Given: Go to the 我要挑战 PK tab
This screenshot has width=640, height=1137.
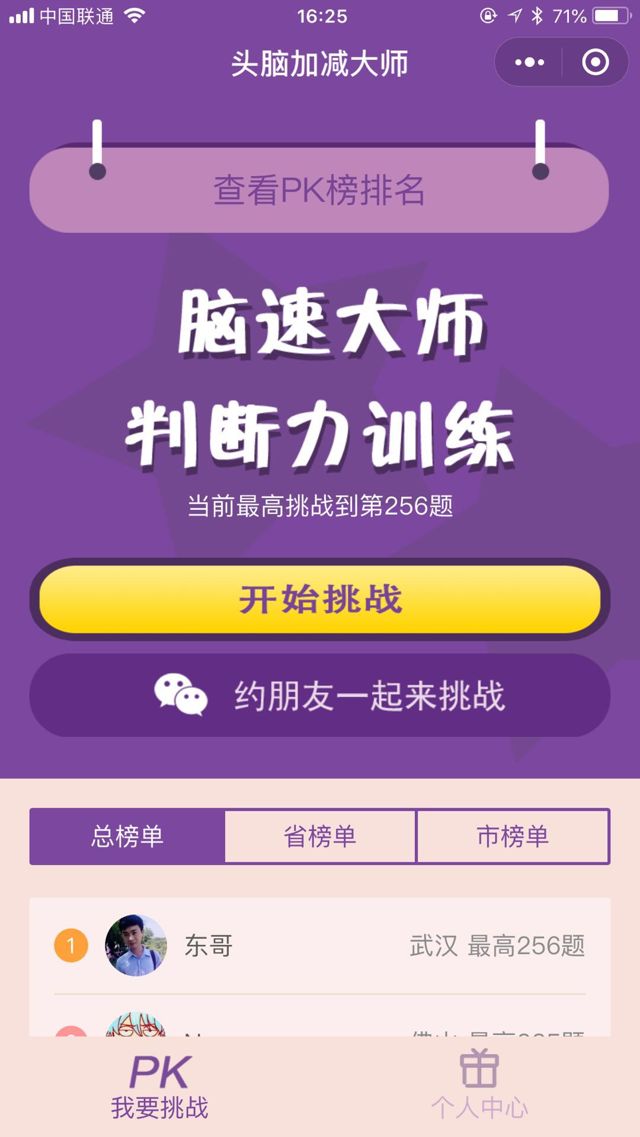Looking at the screenshot, I should coord(160,1086).
